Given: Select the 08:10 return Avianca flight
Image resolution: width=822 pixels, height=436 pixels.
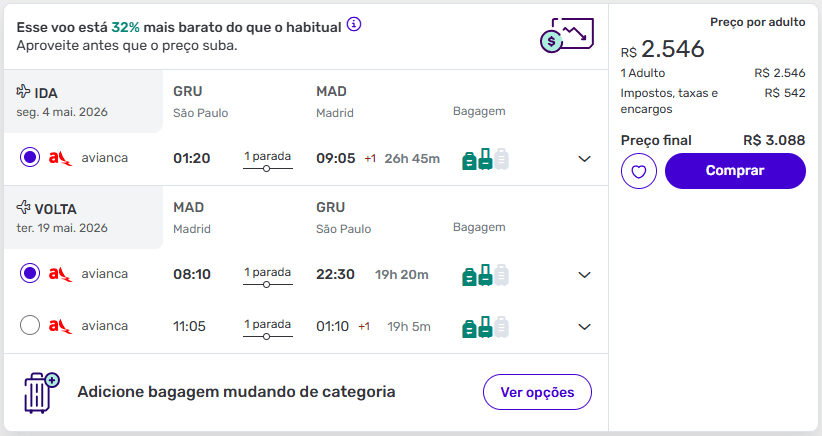Looking at the screenshot, I should click(30, 273).
